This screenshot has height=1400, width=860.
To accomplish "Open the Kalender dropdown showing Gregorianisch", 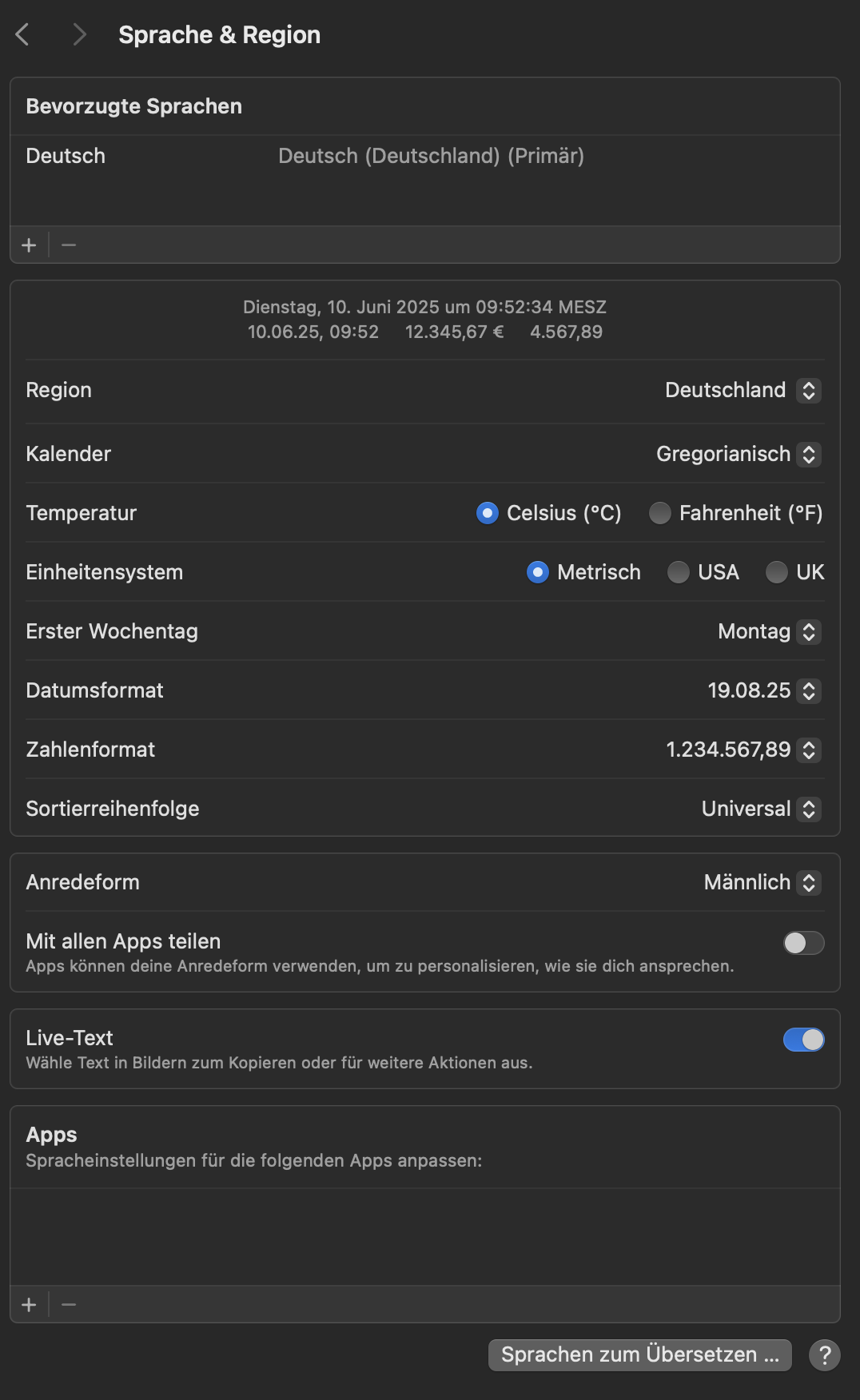I will point(739,454).
